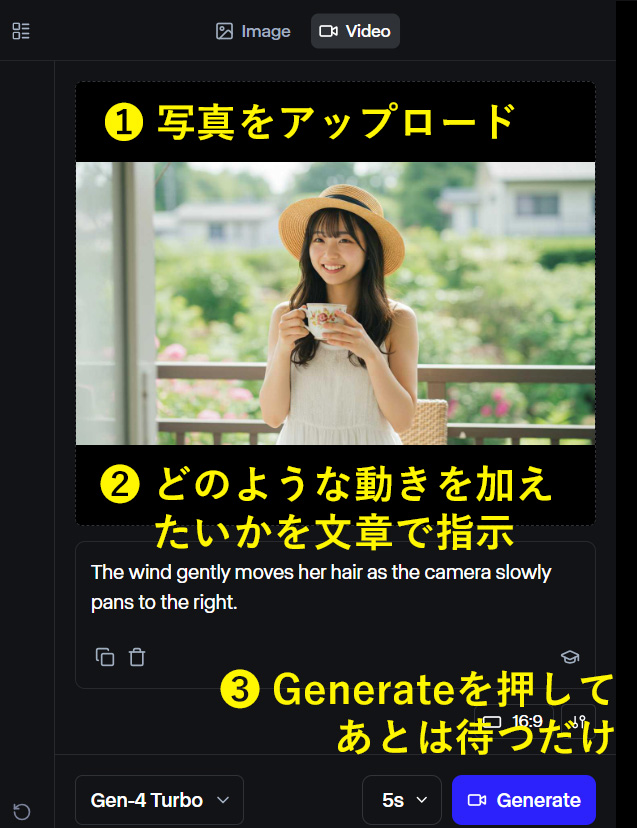The height and width of the screenshot is (828, 637).
Task: Open the graduation cap prompt guide
Action: [570, 657]
